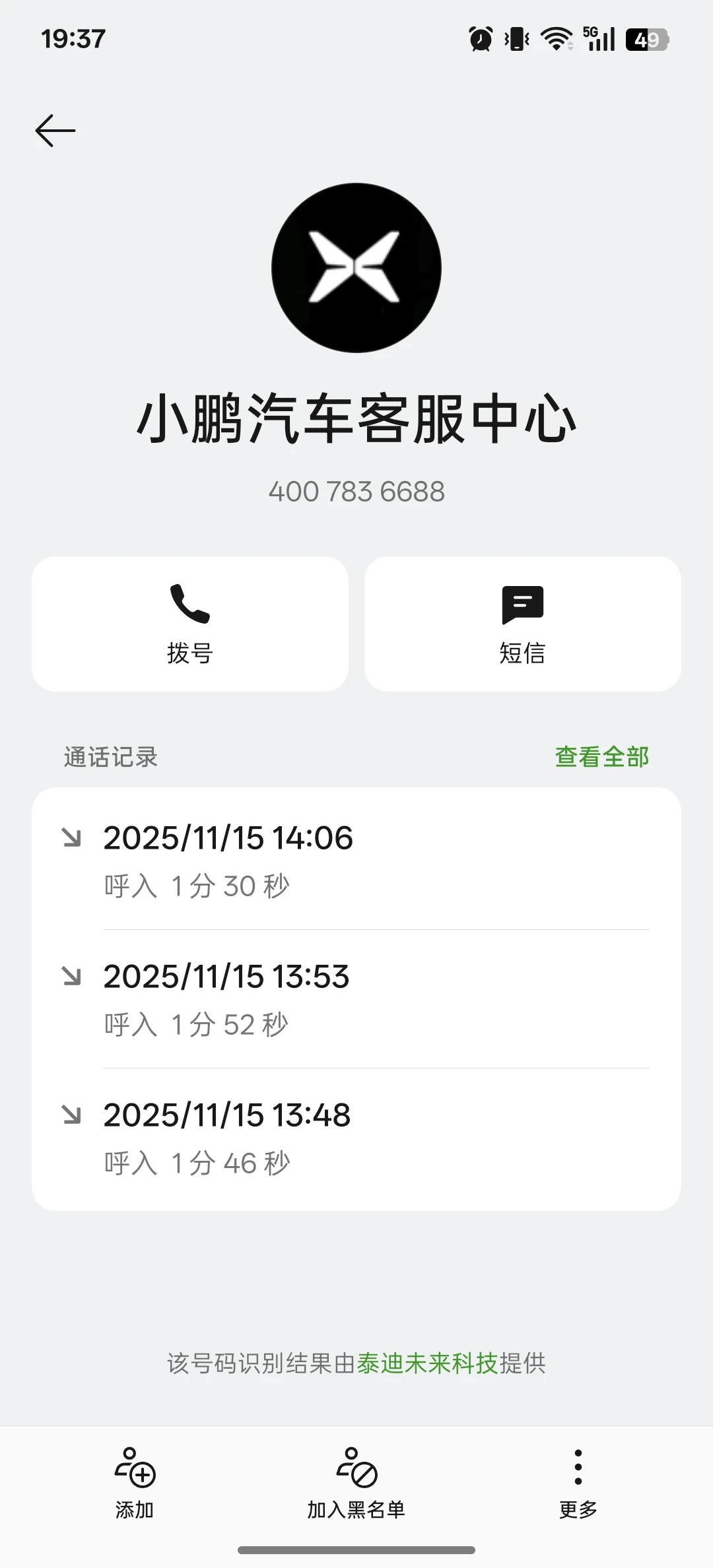Open the 13:48 call record

pyautogui.click(x=356, y=1137)
